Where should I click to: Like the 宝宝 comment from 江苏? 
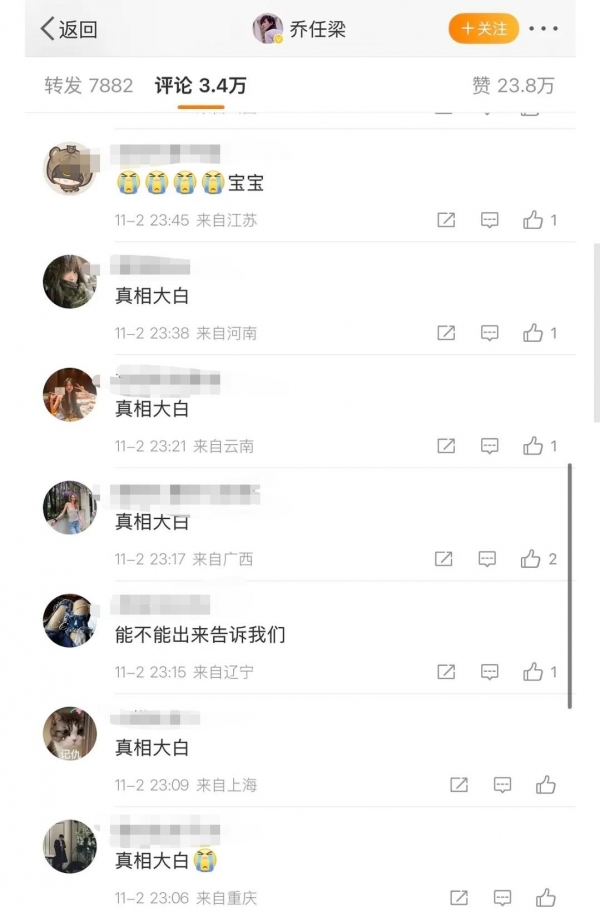pyautogui.click(x=533, y=220)
